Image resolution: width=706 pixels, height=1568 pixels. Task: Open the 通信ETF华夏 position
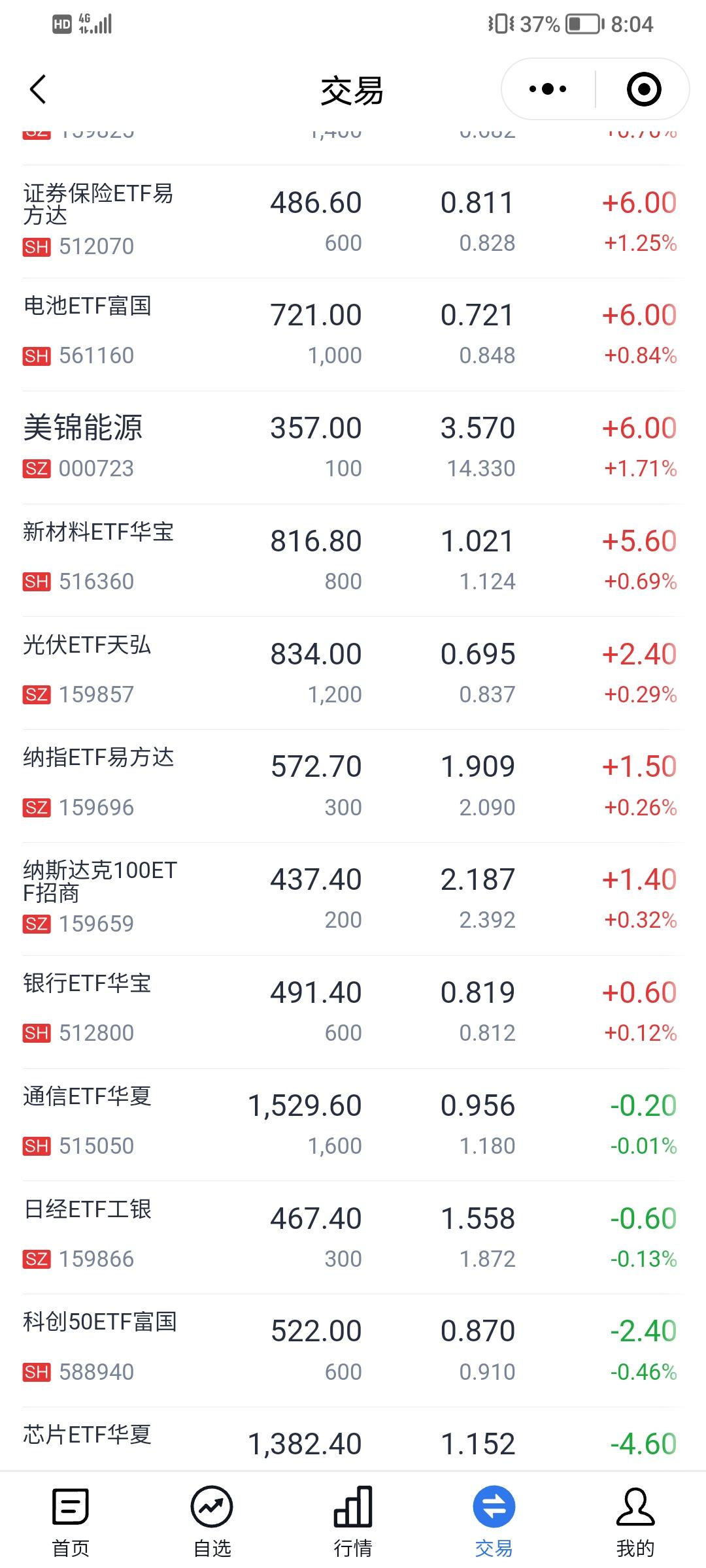(353, 1125)
